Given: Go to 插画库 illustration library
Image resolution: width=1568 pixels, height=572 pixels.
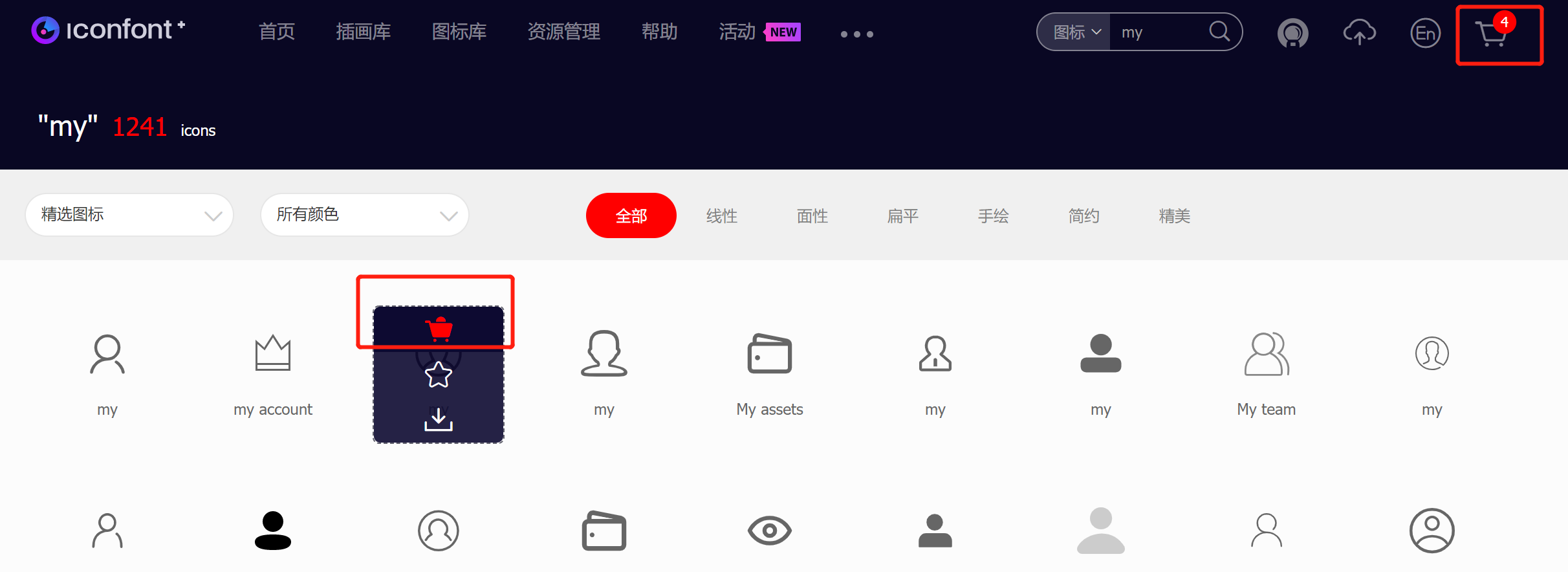Looking at the screenshot, I should (x=363, y=32).
